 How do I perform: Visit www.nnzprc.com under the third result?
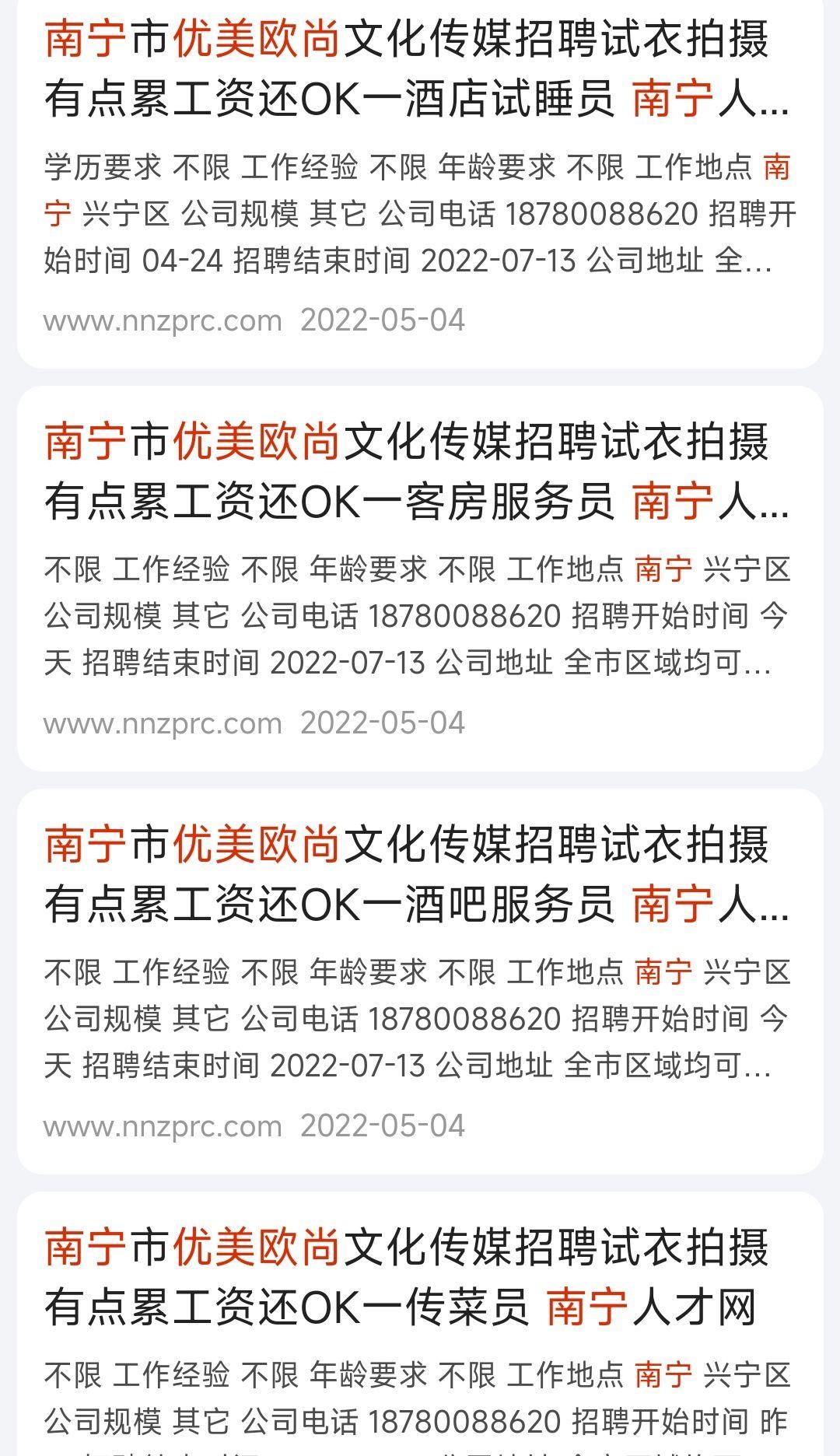(163, 1124)
